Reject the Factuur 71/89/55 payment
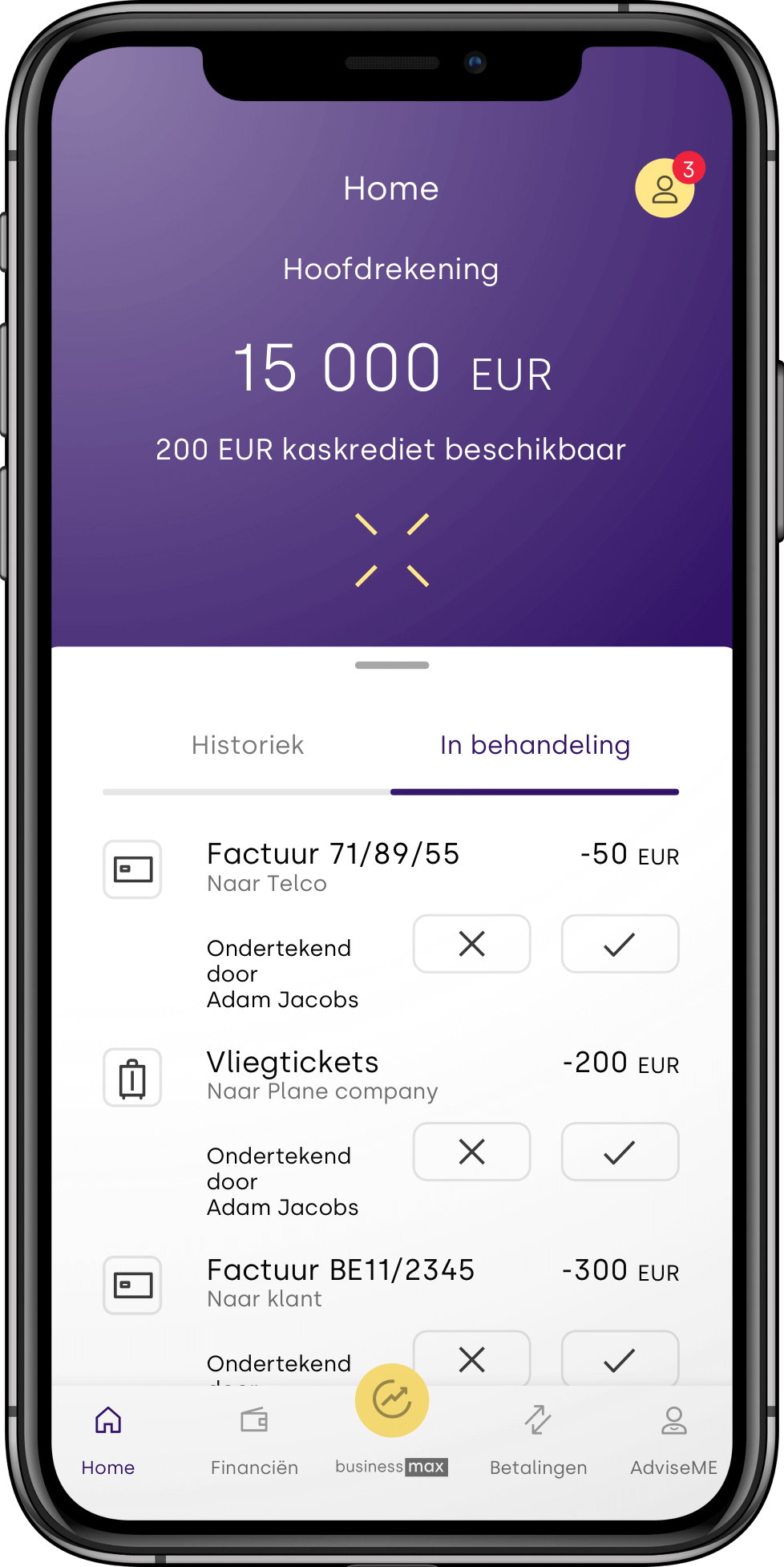Screen dimensions: 784x1567 click(471, 944)
